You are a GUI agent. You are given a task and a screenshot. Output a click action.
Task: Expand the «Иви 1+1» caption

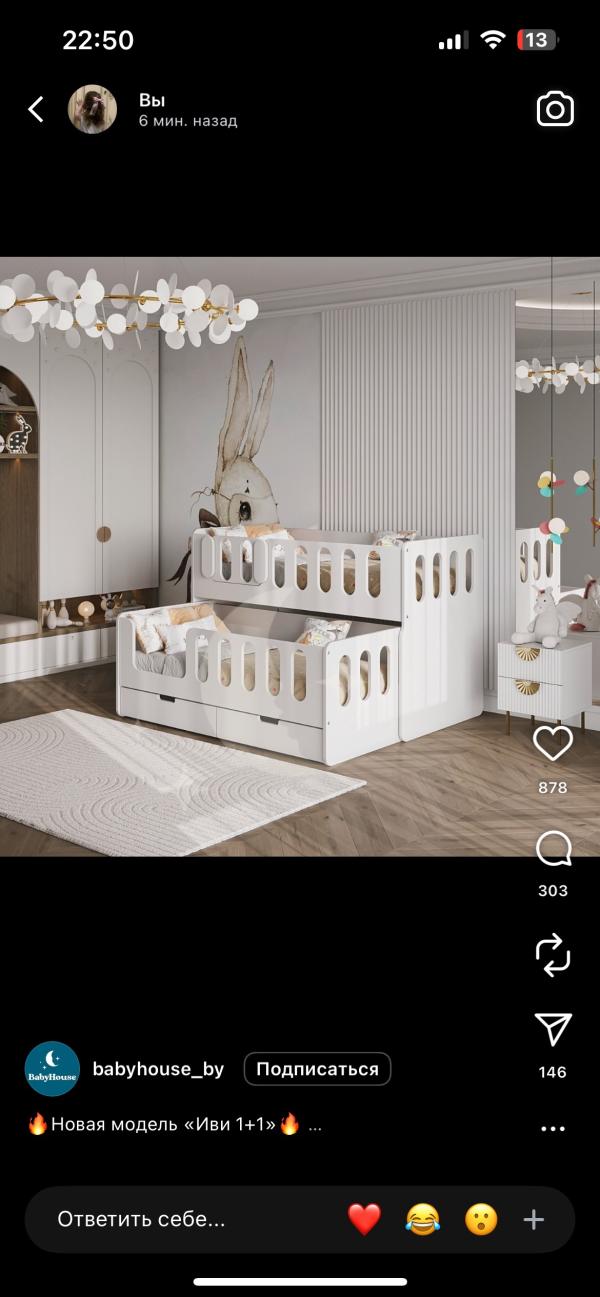pos(315,1124)
